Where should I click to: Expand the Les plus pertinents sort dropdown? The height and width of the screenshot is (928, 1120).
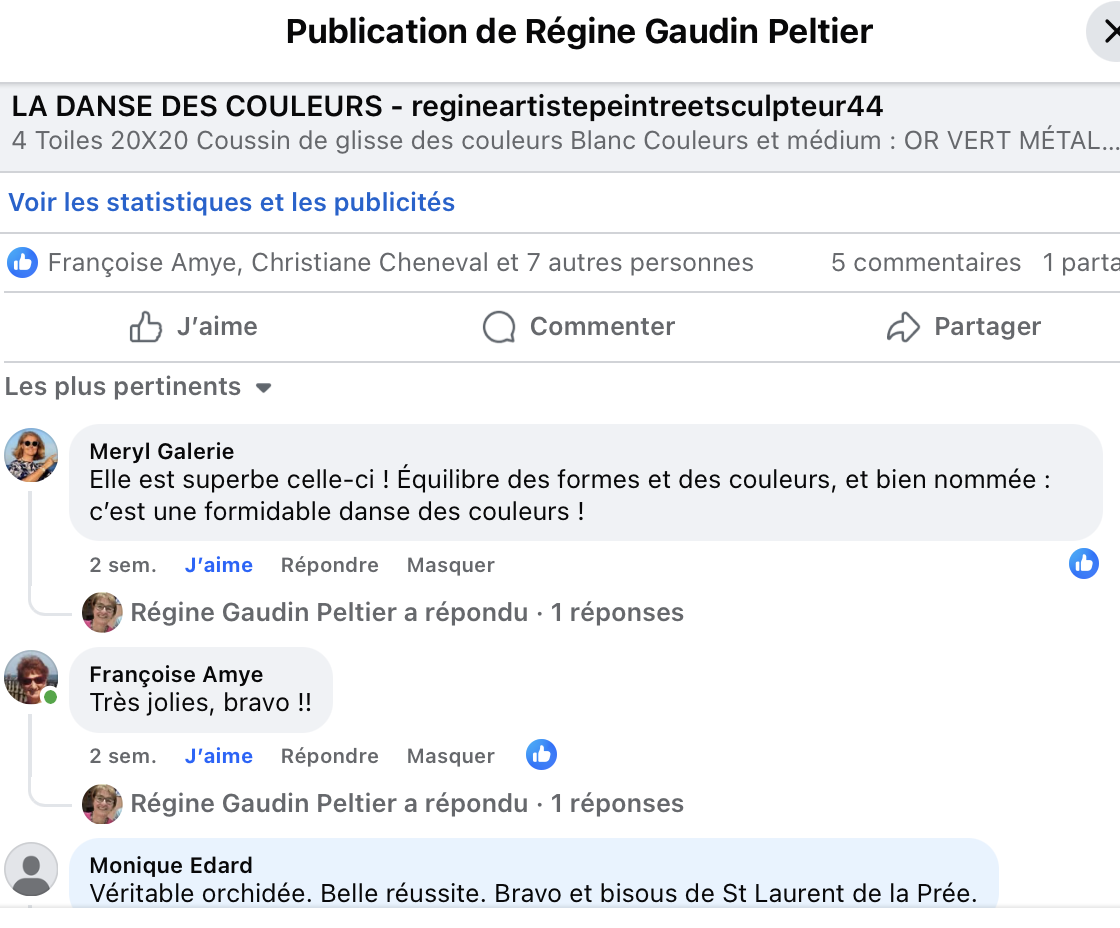[139, 387]
